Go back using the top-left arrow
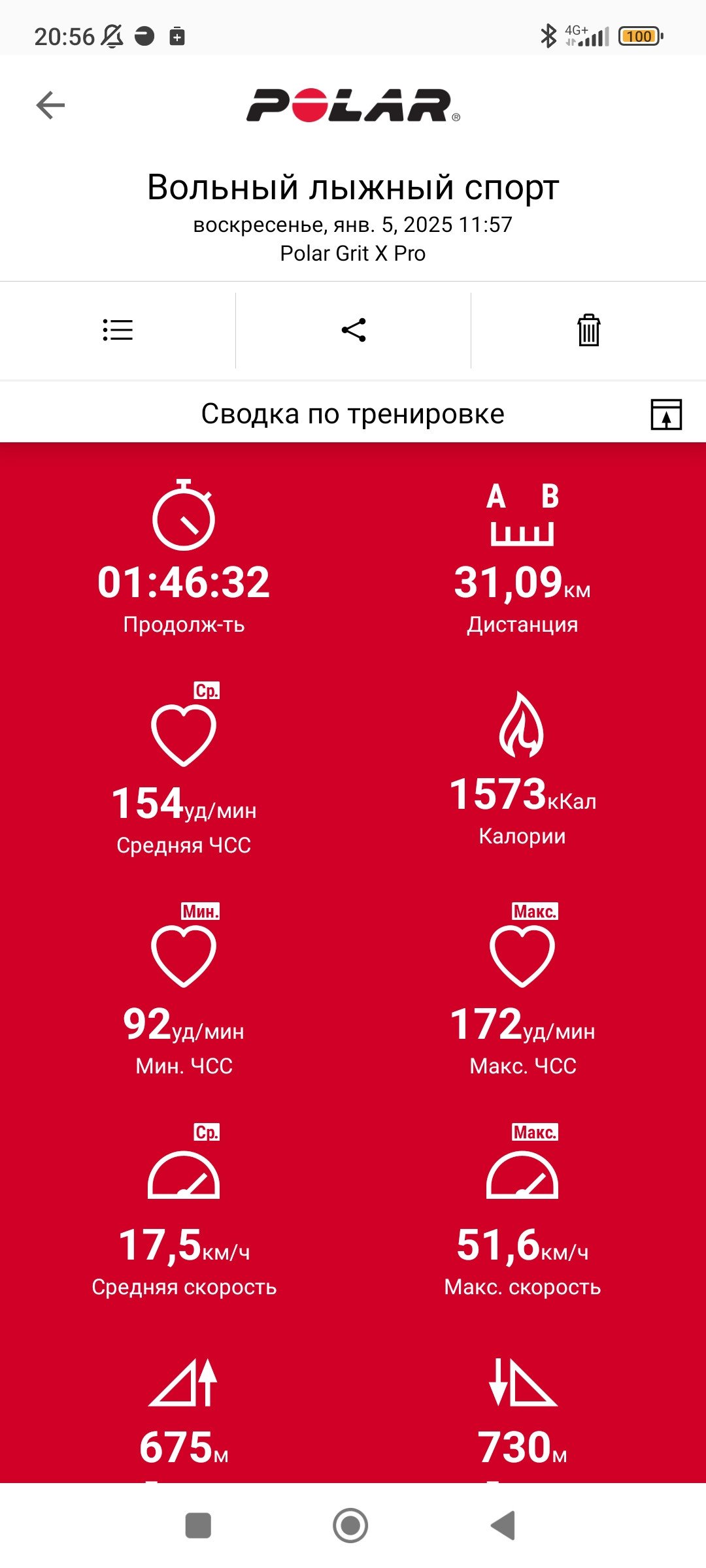 click(x=50, y=105)
